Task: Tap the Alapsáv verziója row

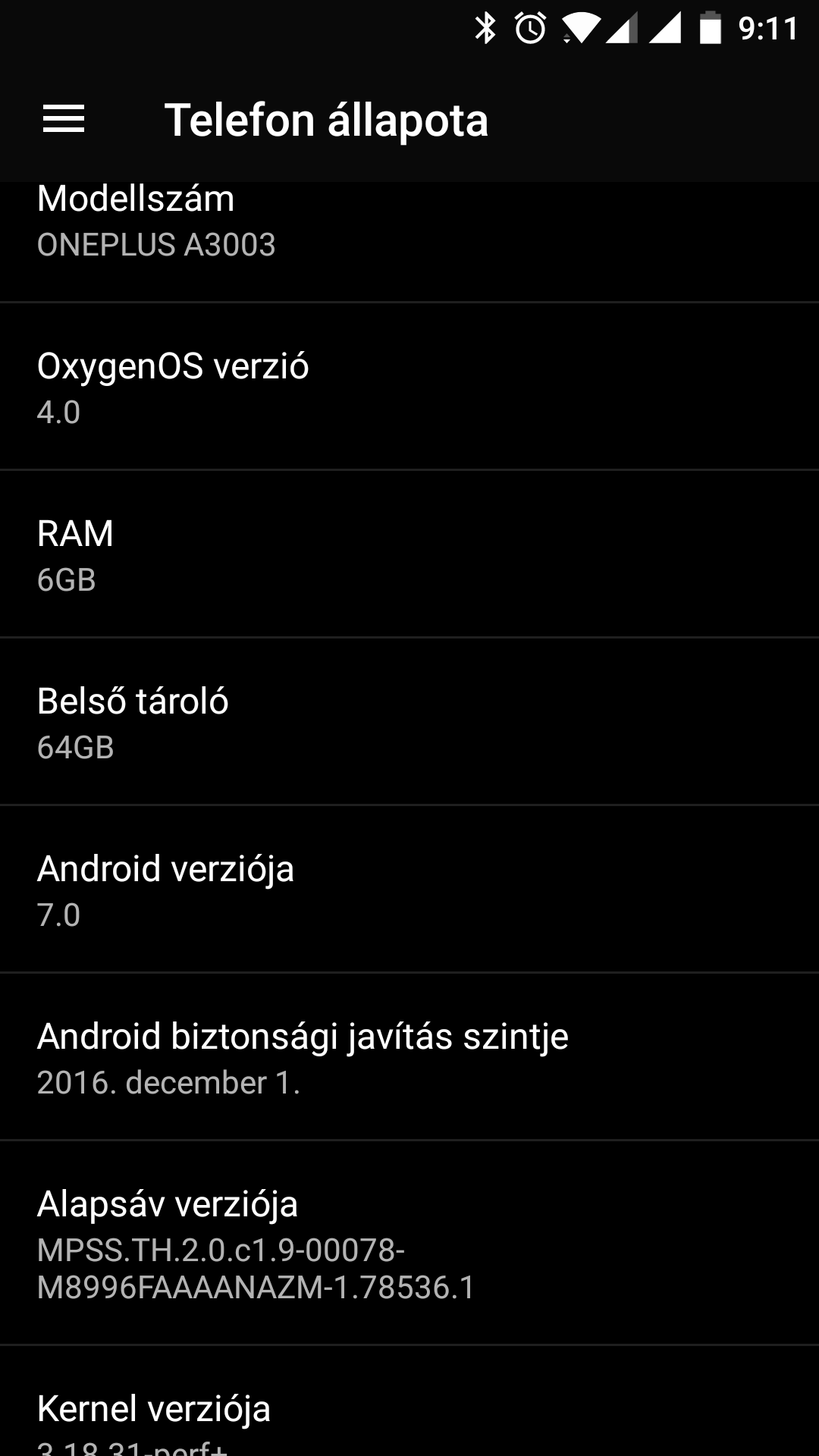Action: [x=409, y=1243]
